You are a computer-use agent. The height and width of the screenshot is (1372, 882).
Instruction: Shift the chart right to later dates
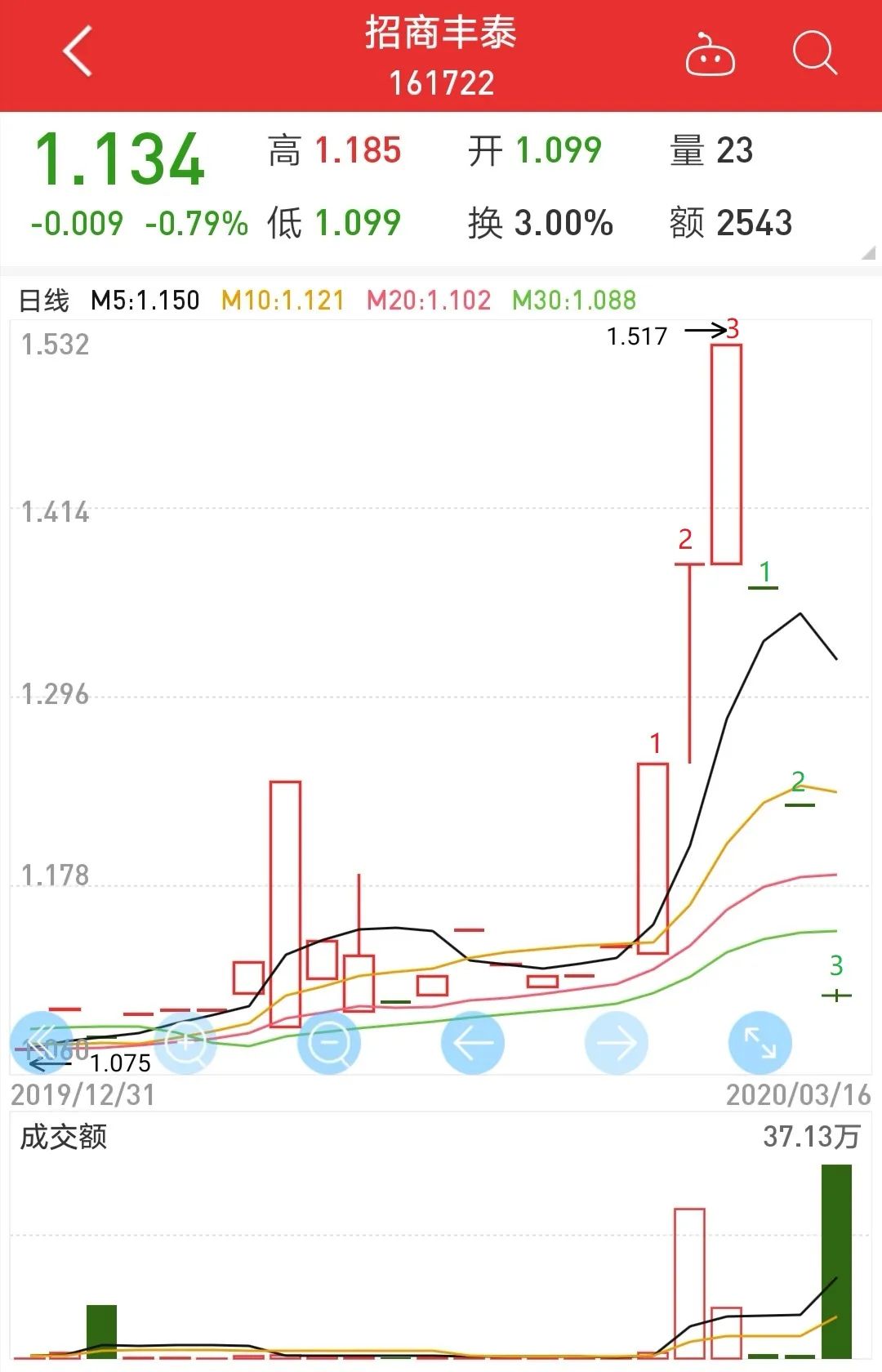pyautogui.click(x=617, y=1043)
